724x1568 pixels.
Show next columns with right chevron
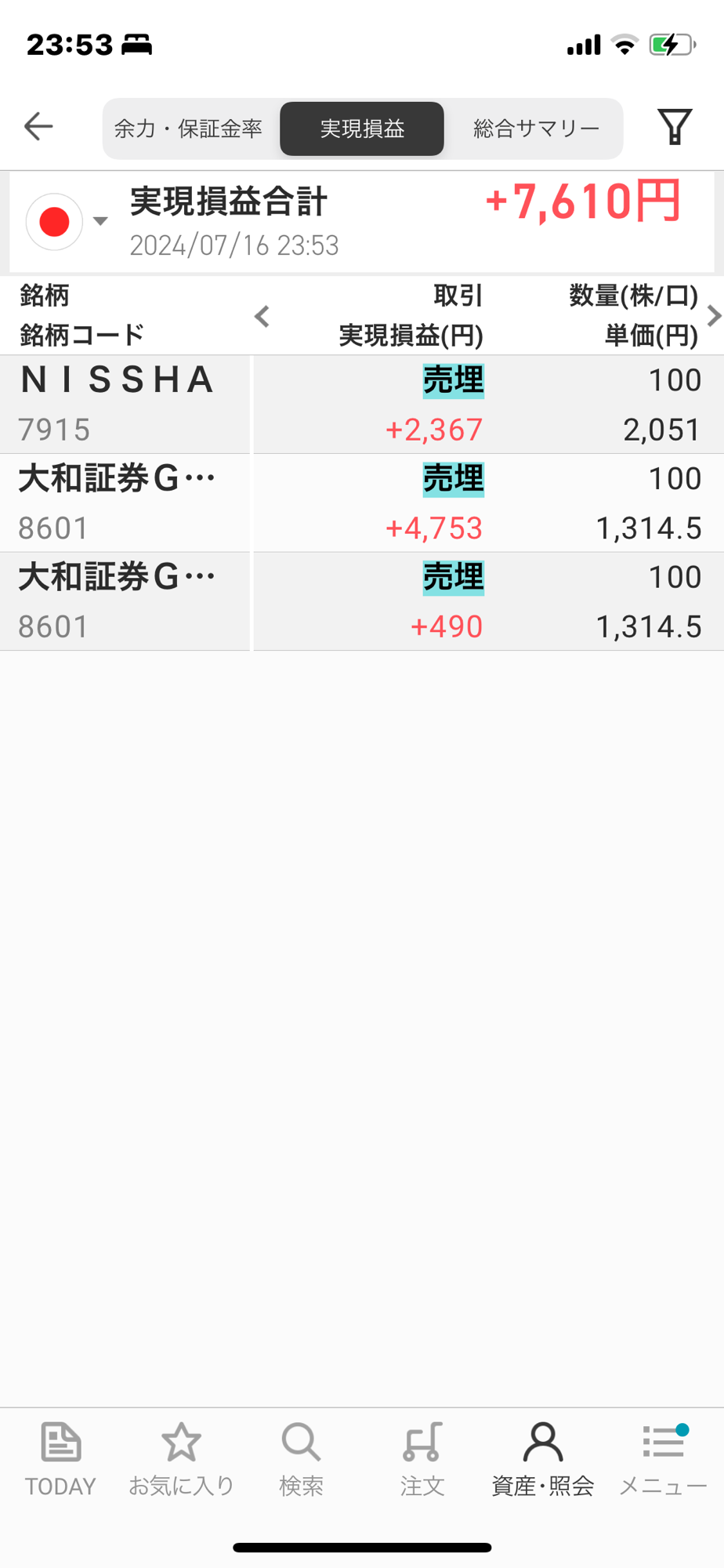(x=713, y=316)
